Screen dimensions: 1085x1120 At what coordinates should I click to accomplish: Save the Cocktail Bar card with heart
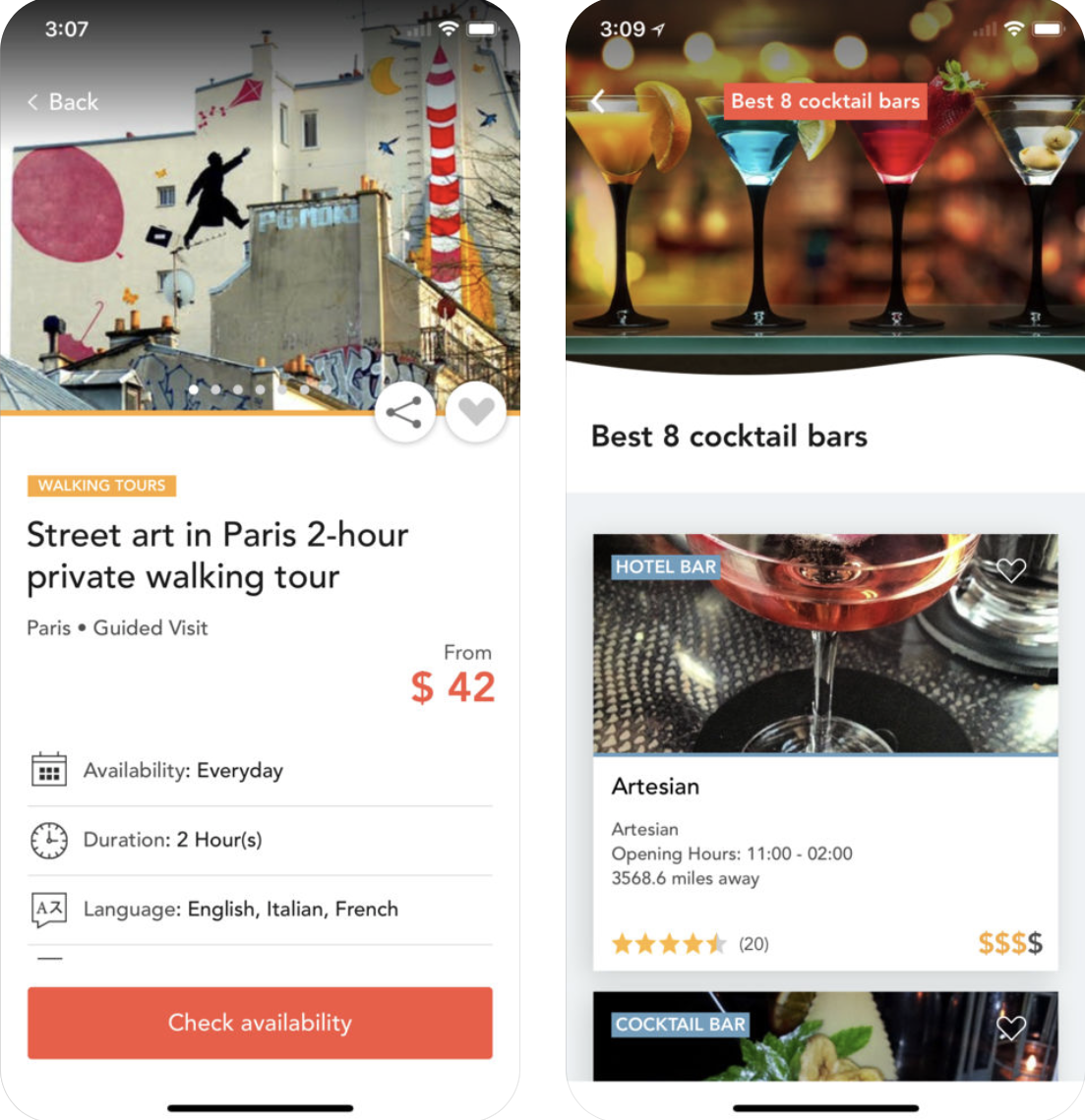click(1010, 1028)
